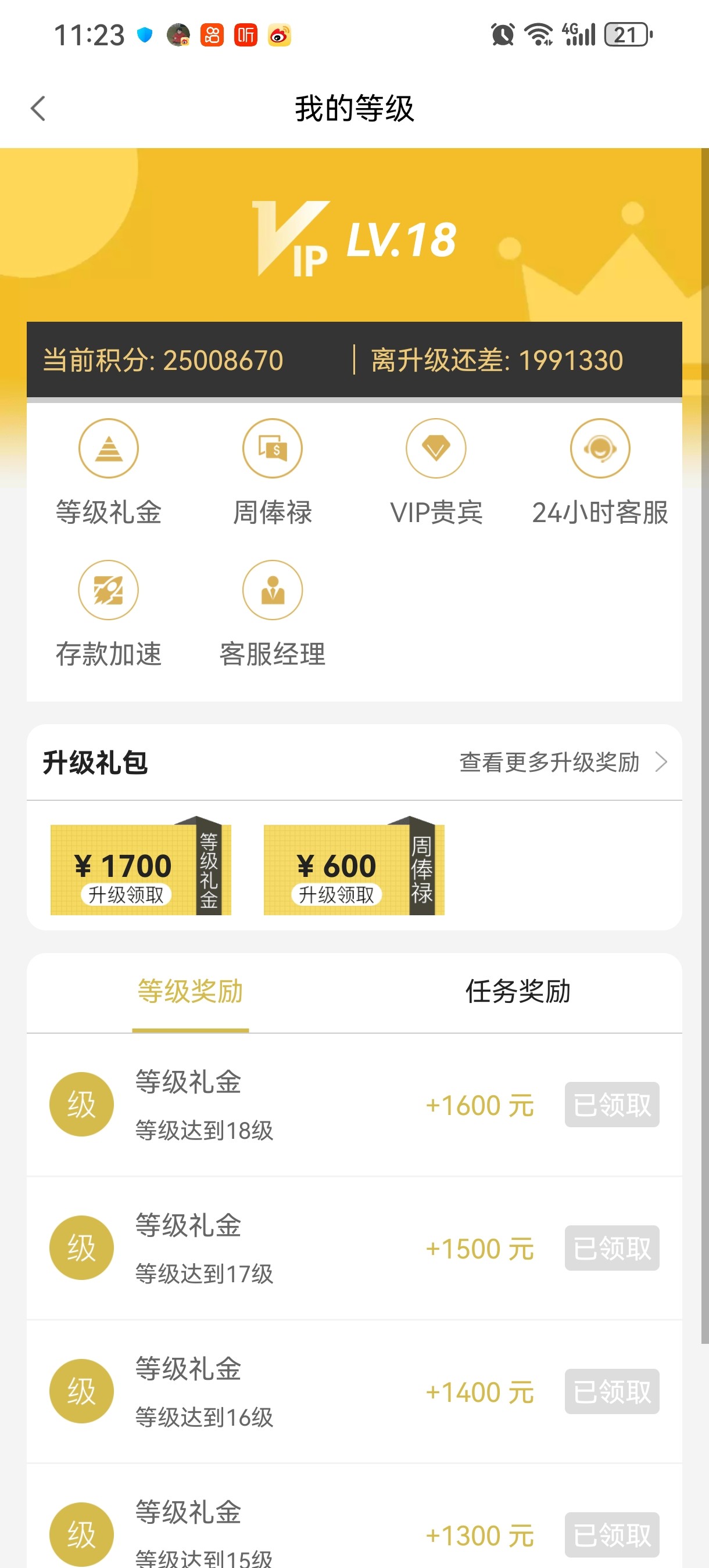Go back from 我的等级 page
This screenshot has width=709, height=1568.
(38, 109)
